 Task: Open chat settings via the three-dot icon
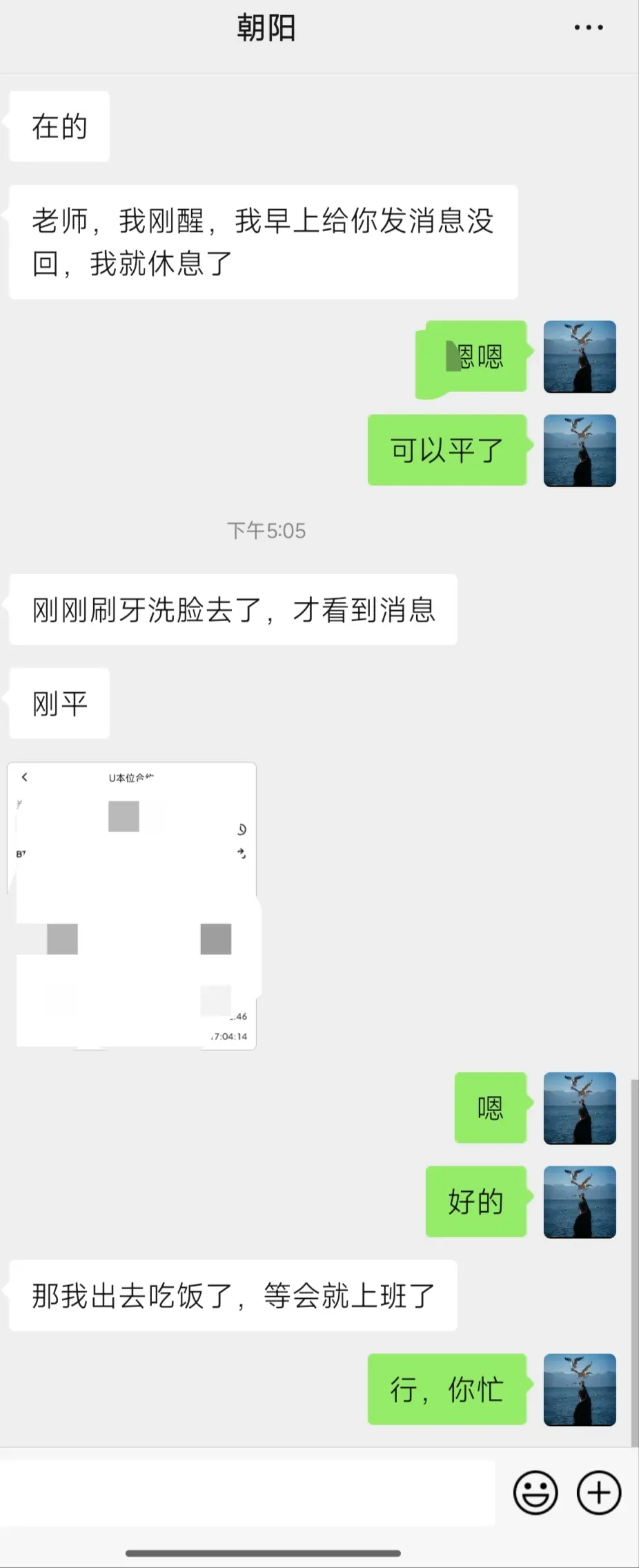pos(588,28)
